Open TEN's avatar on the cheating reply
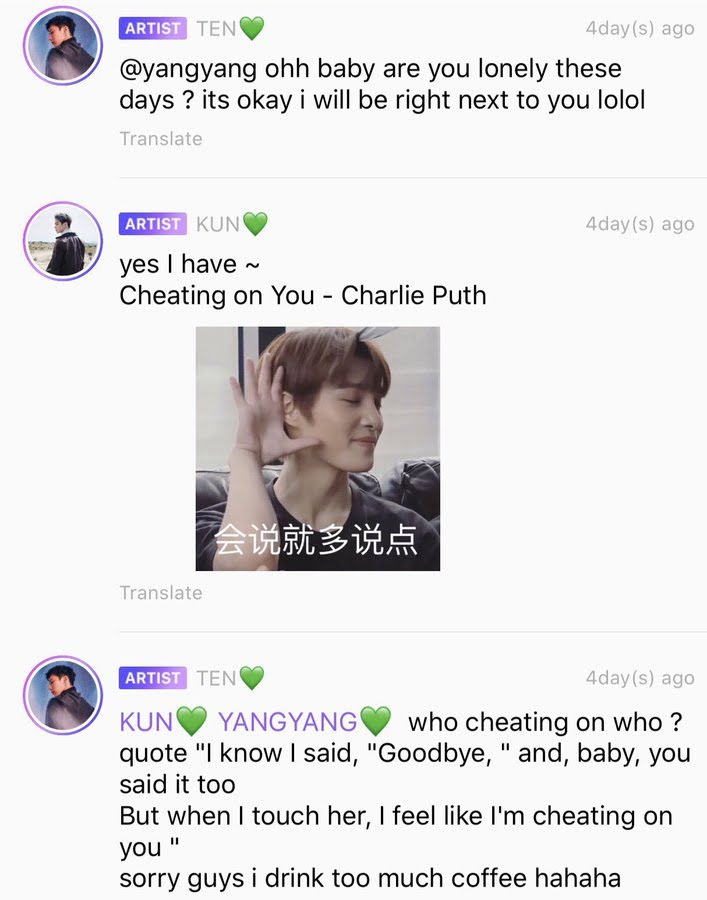707x900 pixels. (63, 695)
